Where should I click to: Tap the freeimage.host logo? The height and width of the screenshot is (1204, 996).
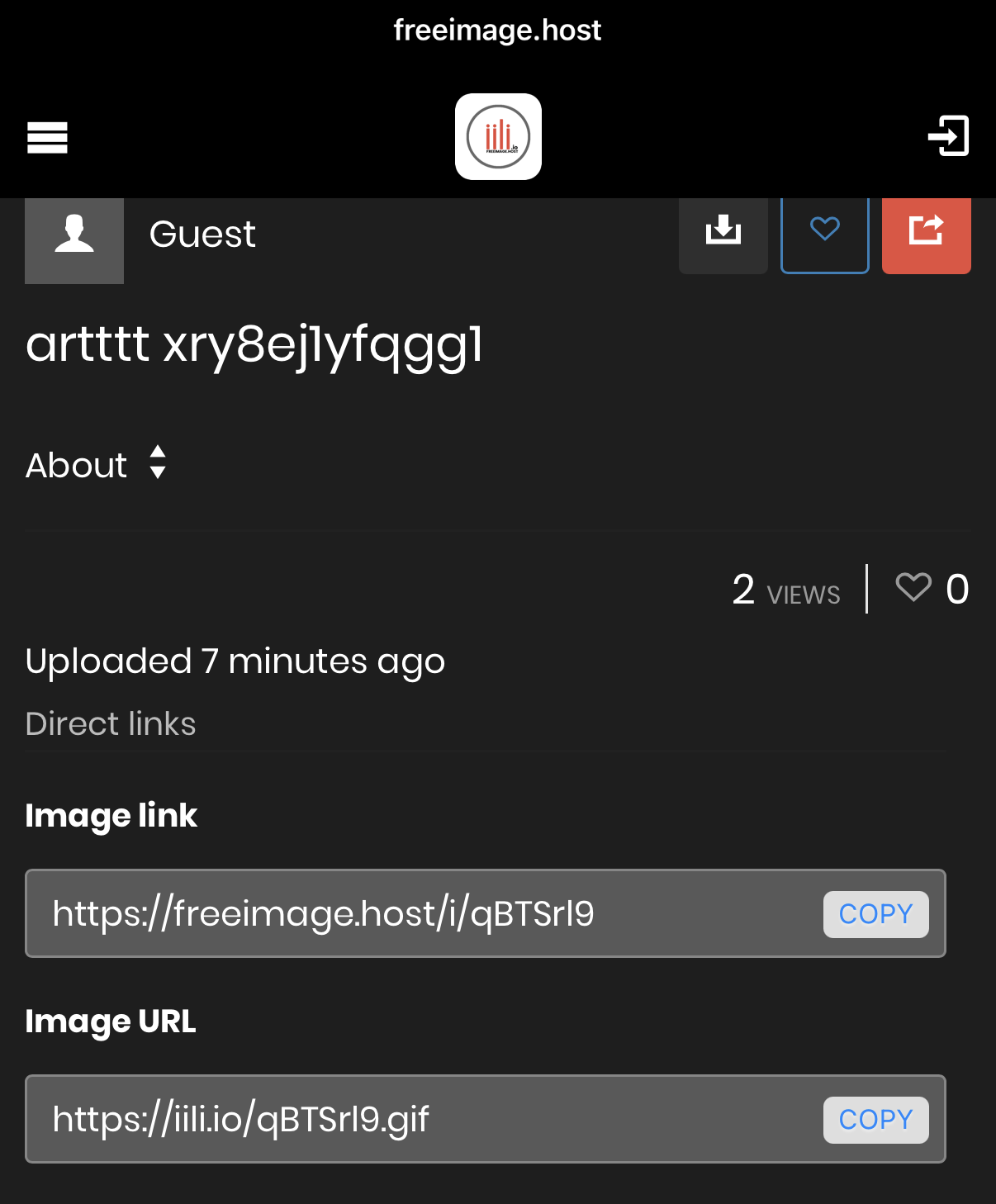[x=498, y=137]
